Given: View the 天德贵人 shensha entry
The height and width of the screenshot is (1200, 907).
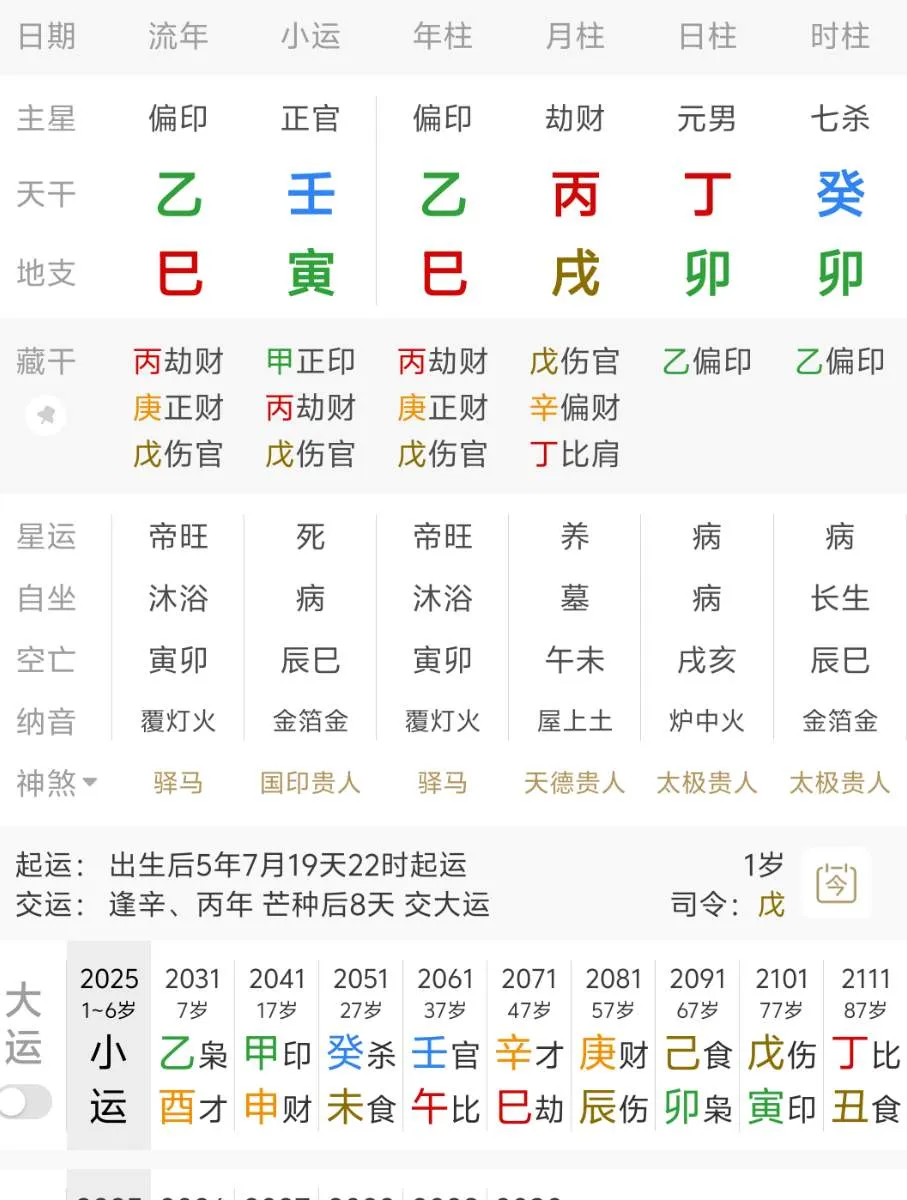Looking at the screenshot, I should tap(574, 784).
